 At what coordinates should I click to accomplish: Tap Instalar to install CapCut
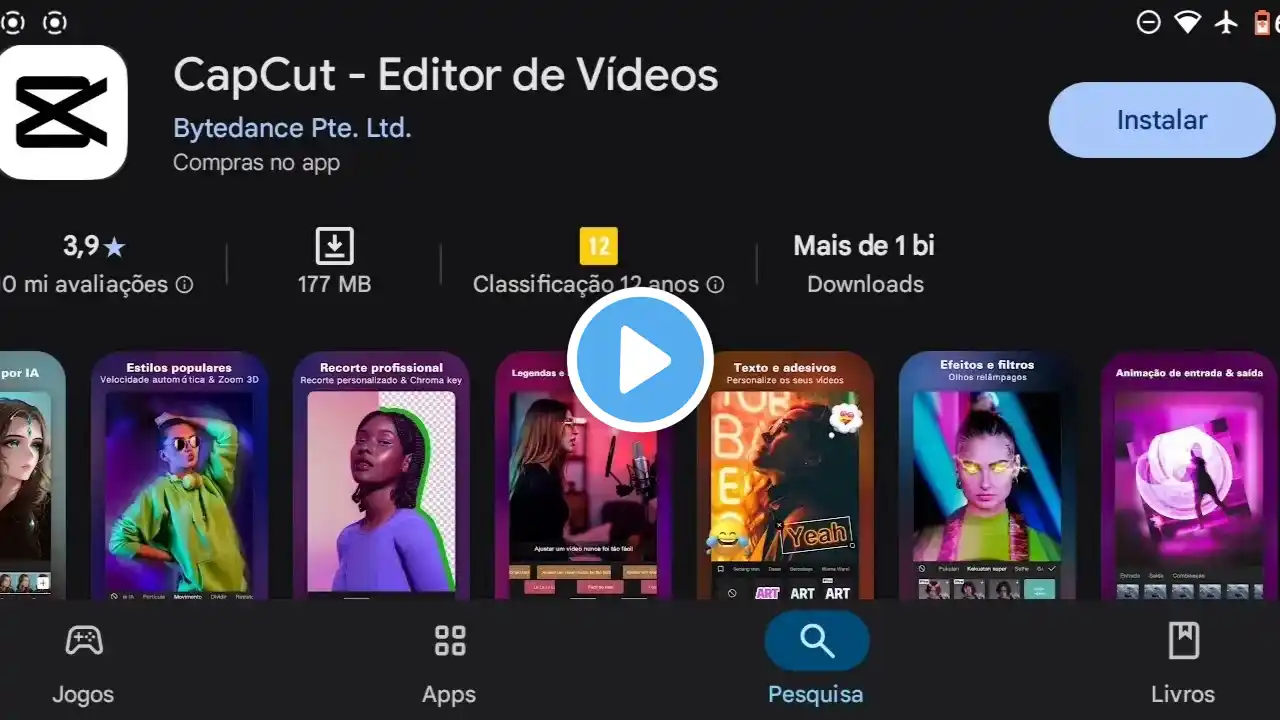click(1161, 120)
